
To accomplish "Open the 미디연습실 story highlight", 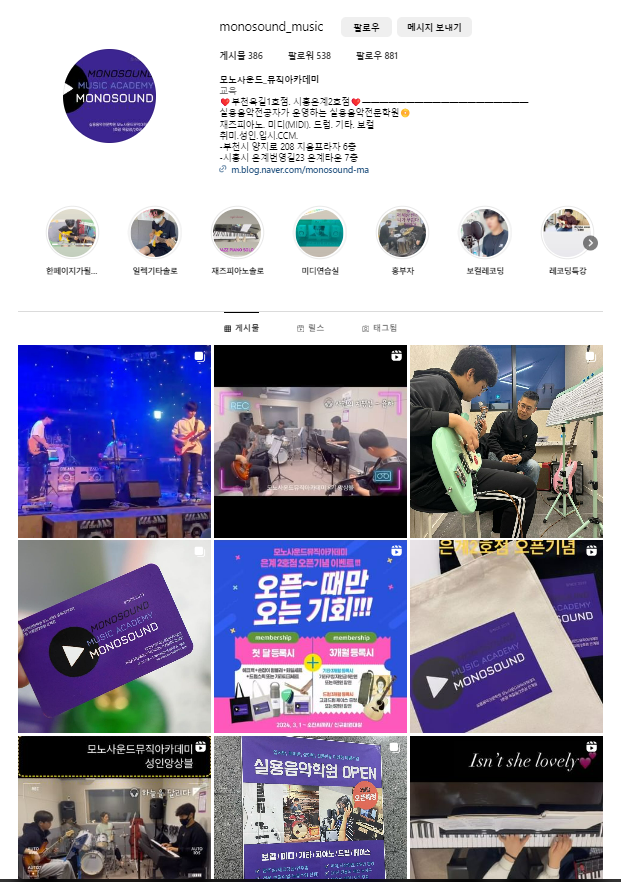I will (x=320, y=233).
